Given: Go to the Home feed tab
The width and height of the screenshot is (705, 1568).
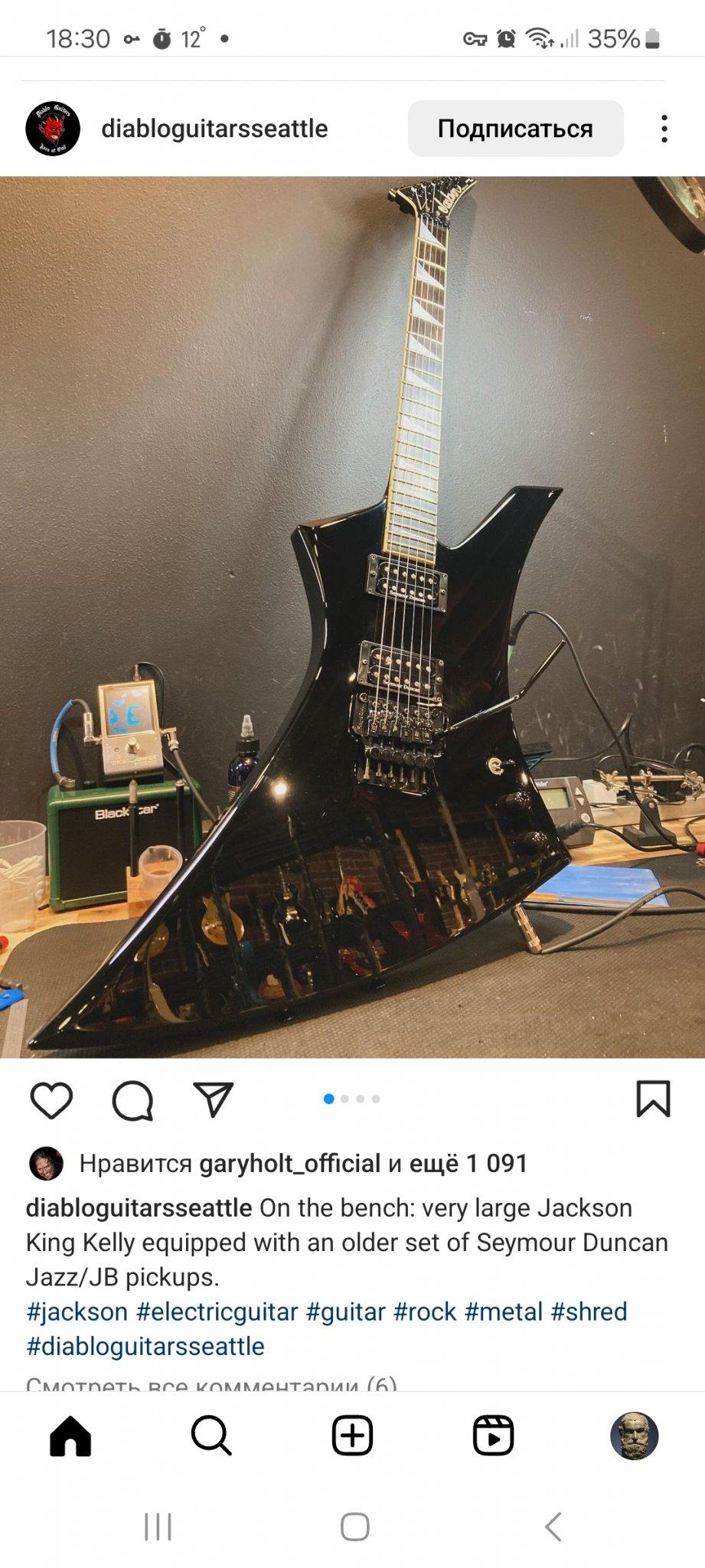Looking at the screenshot, I should coord(70,1436).
